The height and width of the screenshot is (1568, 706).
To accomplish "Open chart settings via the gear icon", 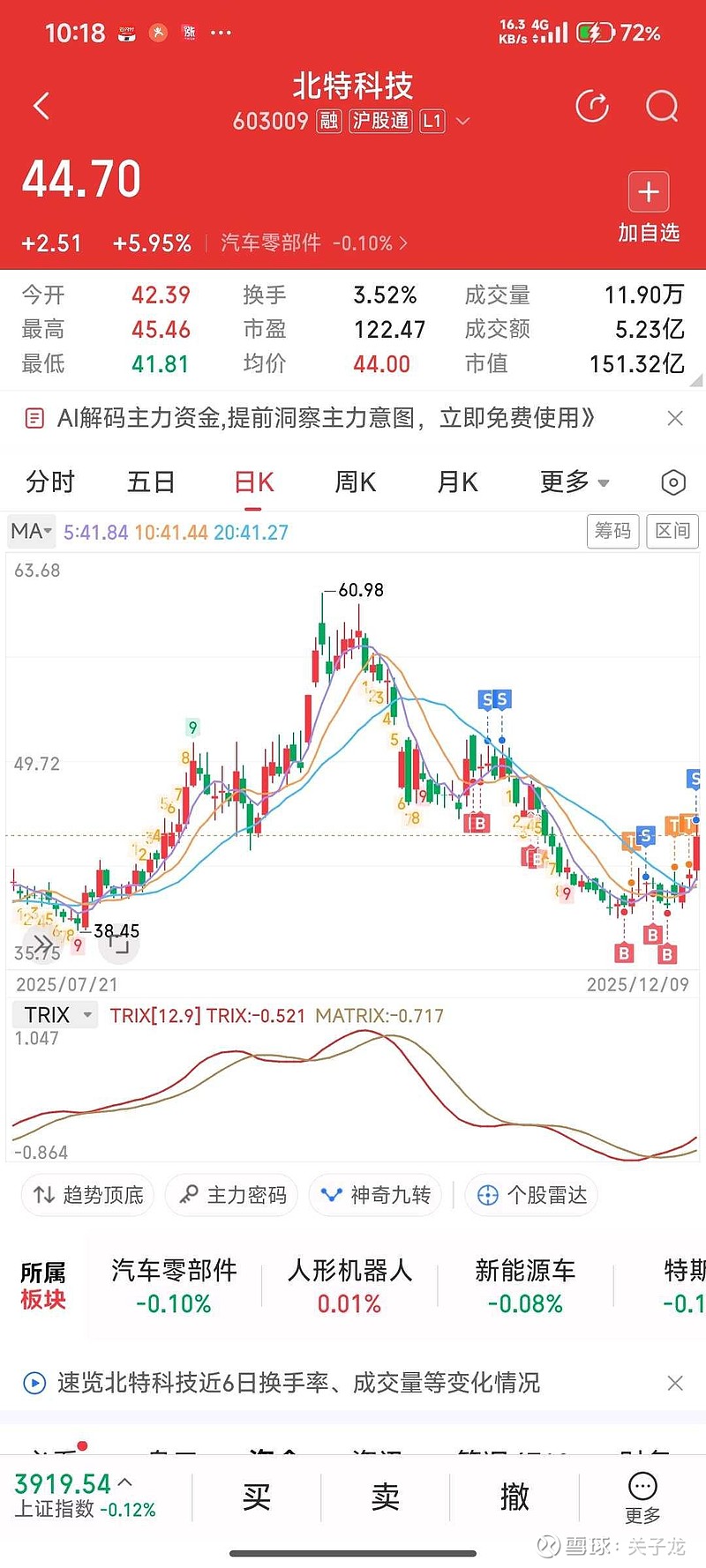I will point(672,482).
